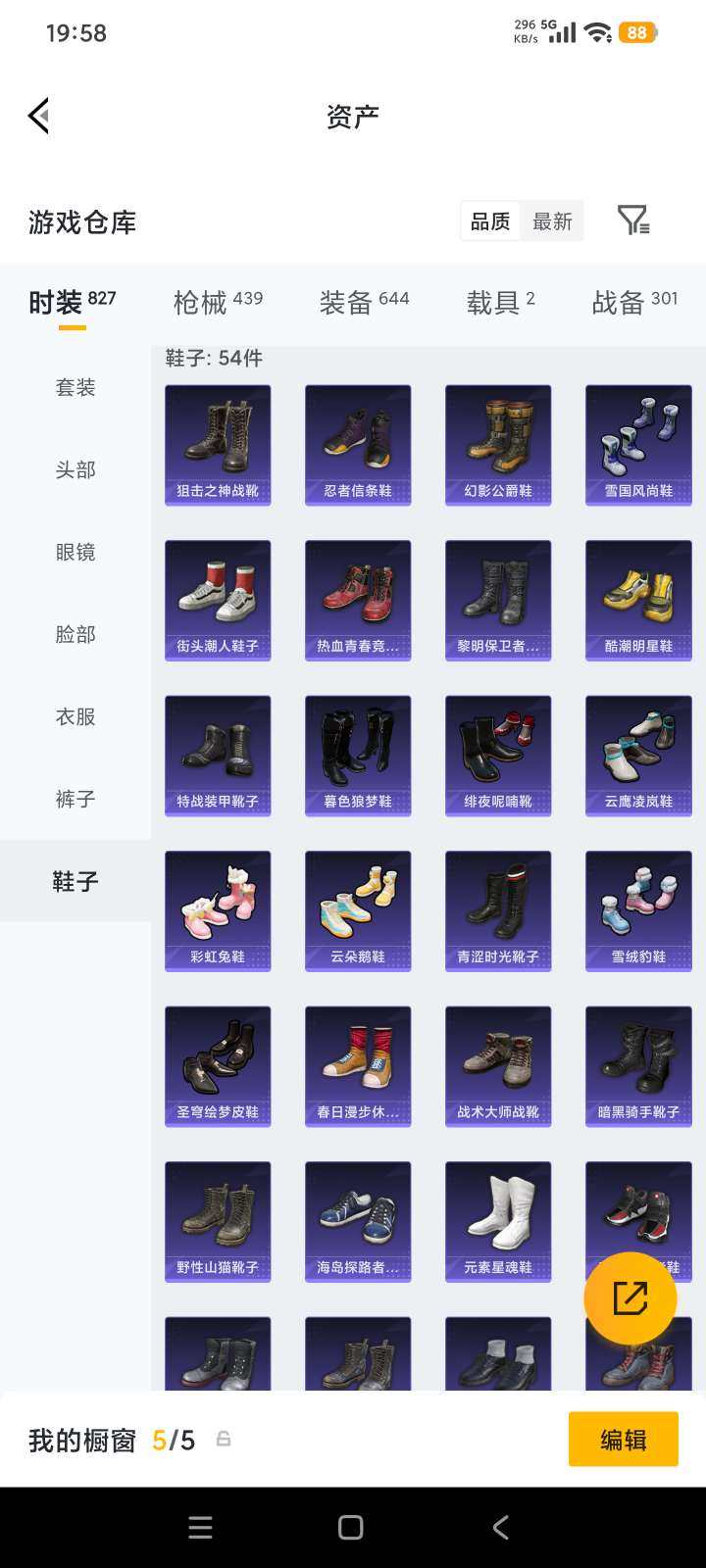Toggle the 品质 sorting option

[x=489, y=221]
